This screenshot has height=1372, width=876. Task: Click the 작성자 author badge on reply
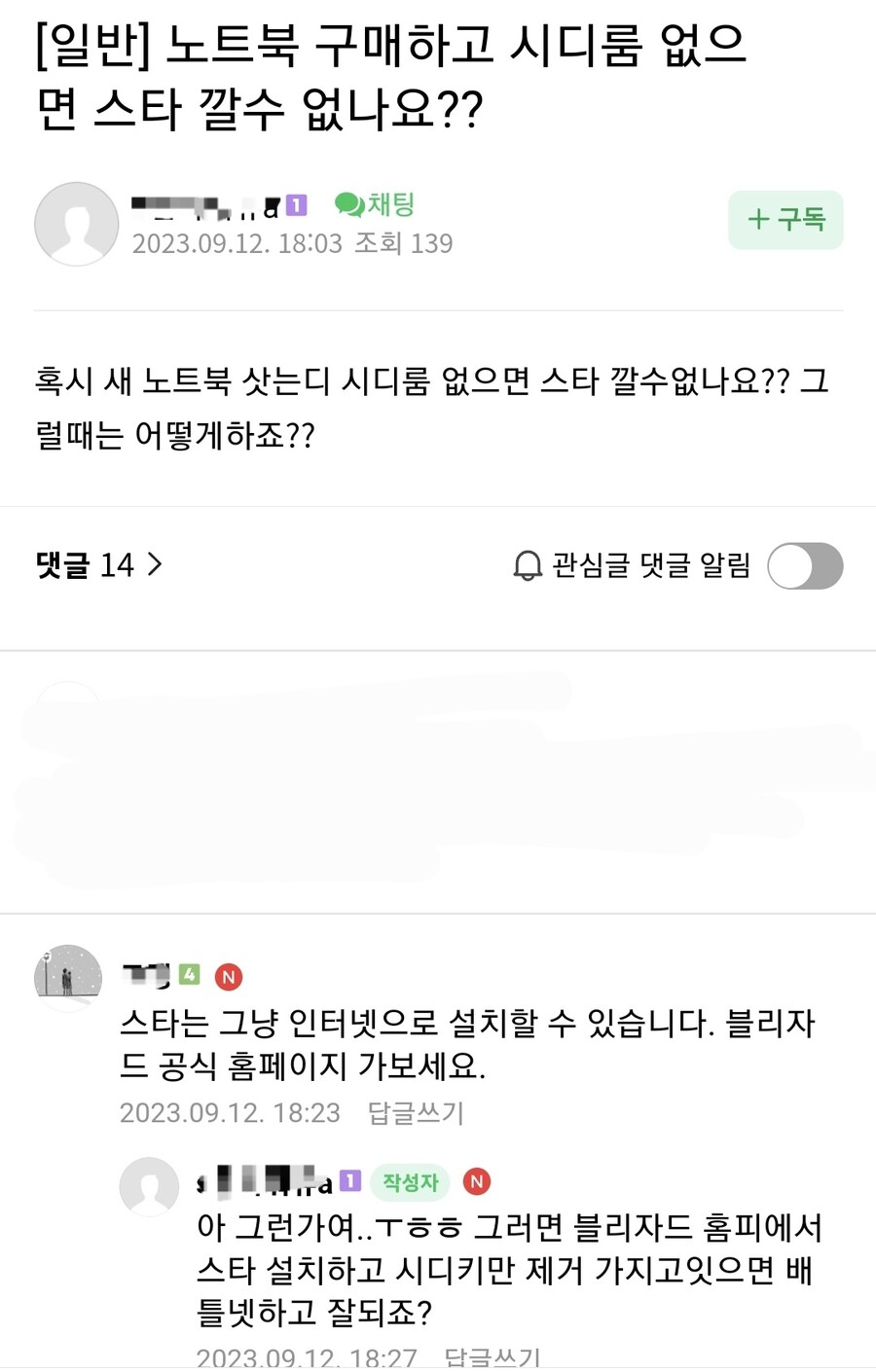coord(408,1183)
